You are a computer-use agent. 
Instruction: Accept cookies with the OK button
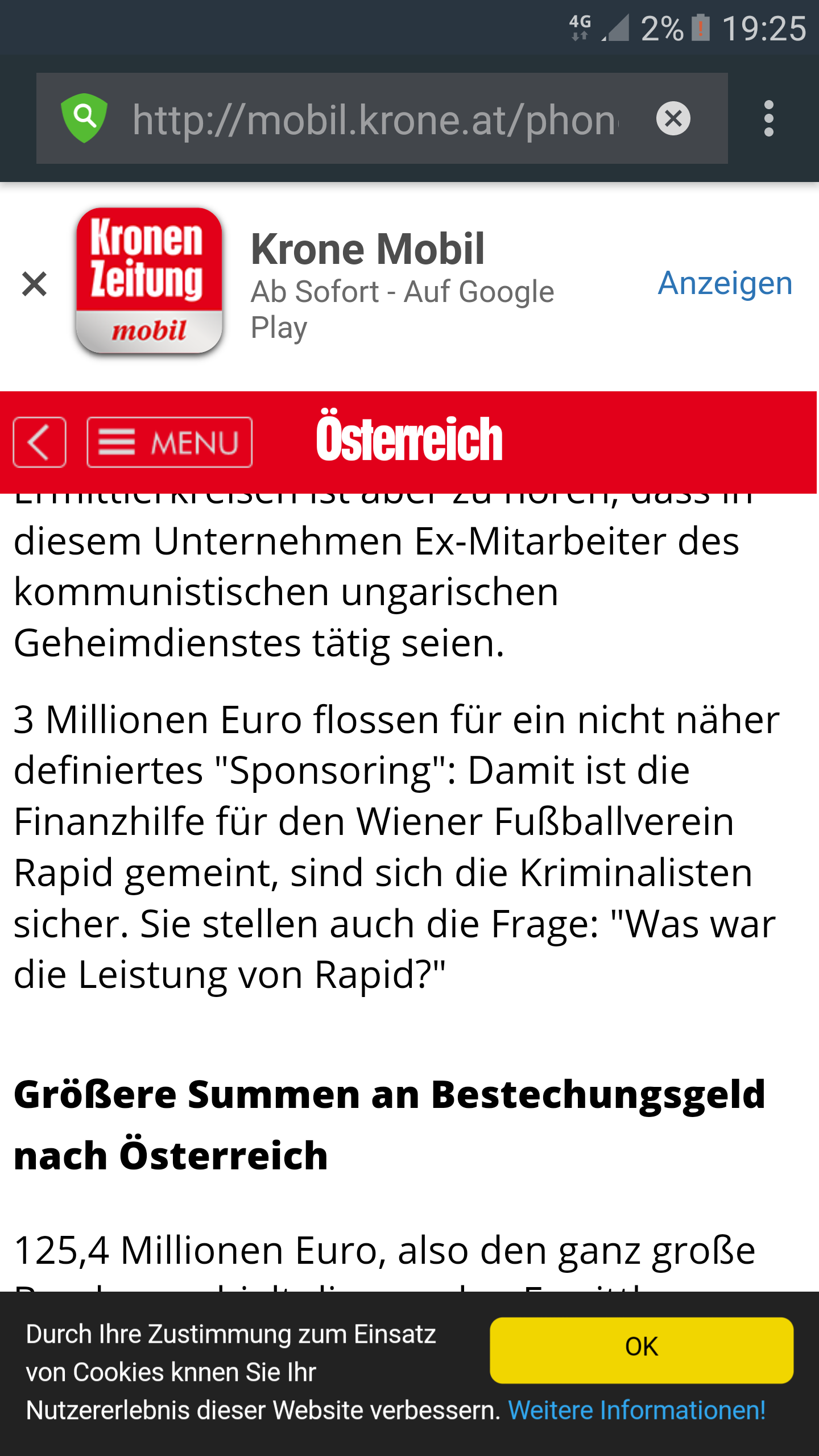click(x=642, y=1350)
